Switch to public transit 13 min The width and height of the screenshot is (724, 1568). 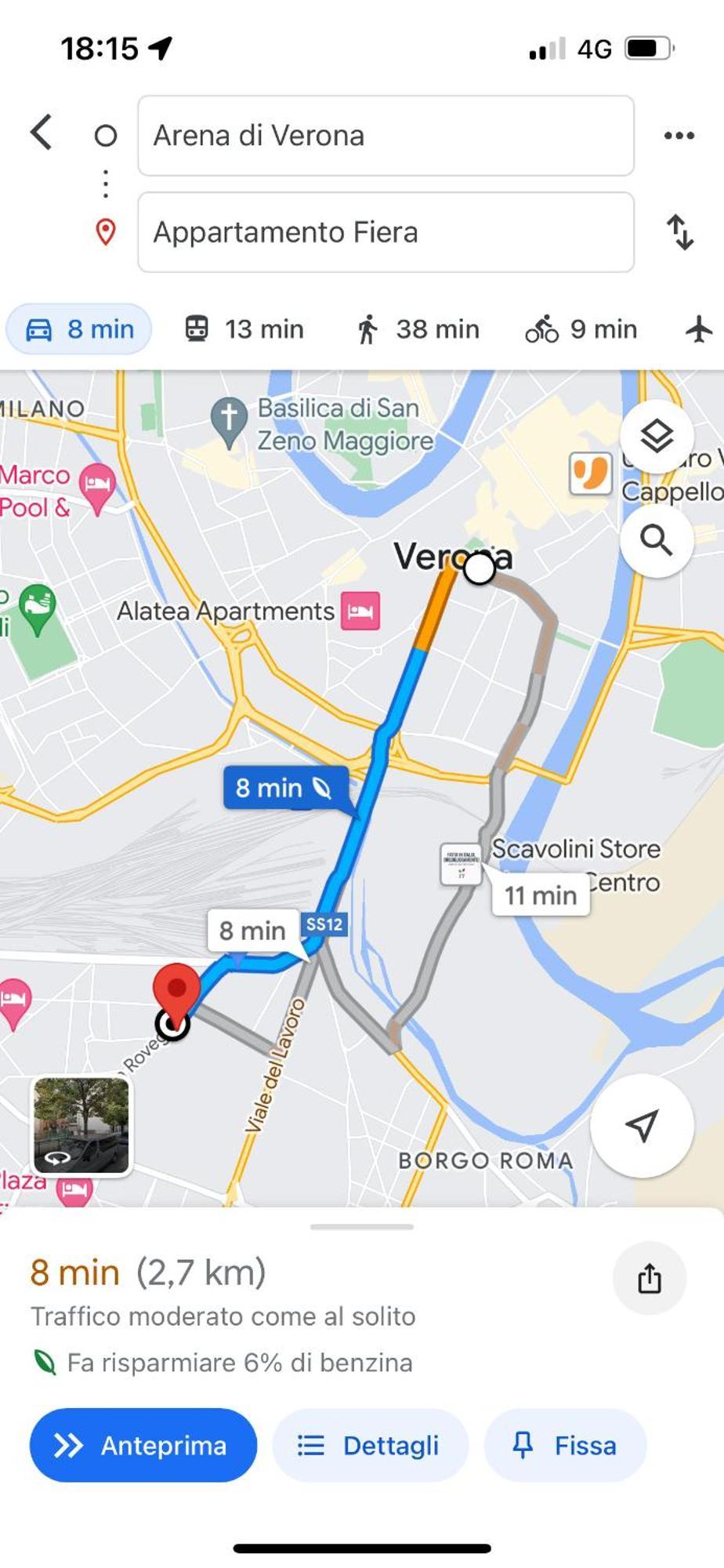click(244, 329)
